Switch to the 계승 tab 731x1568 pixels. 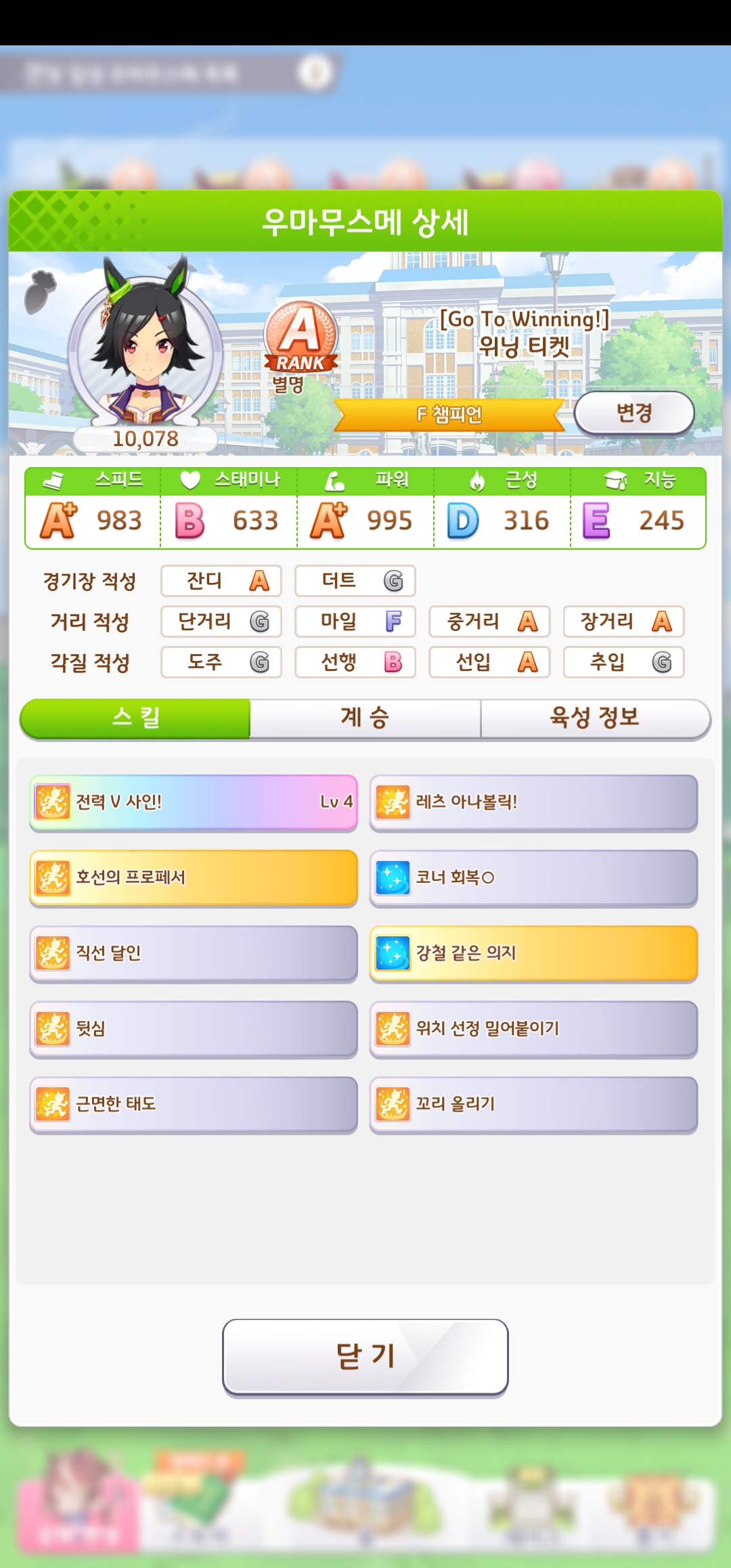coord(365,718)
